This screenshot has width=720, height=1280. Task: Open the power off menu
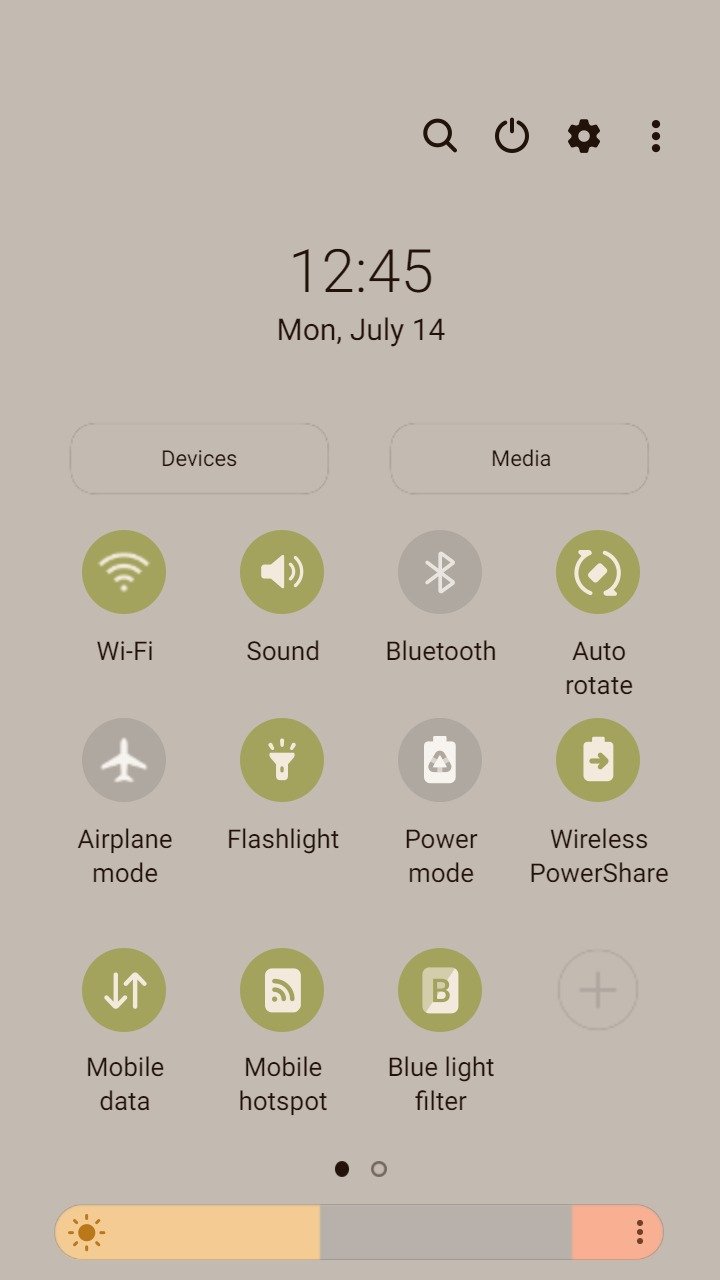(x=512, y=135)
